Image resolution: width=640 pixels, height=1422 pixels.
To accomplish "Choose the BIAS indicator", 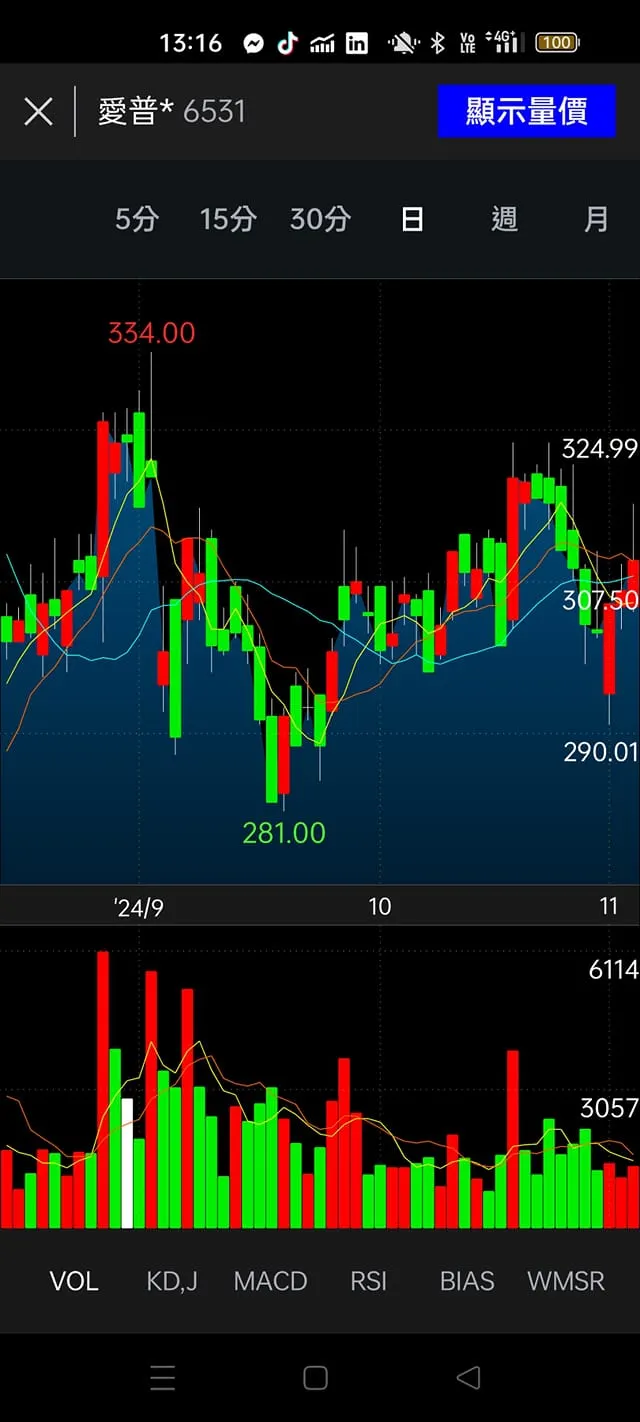I will 467,1281.
